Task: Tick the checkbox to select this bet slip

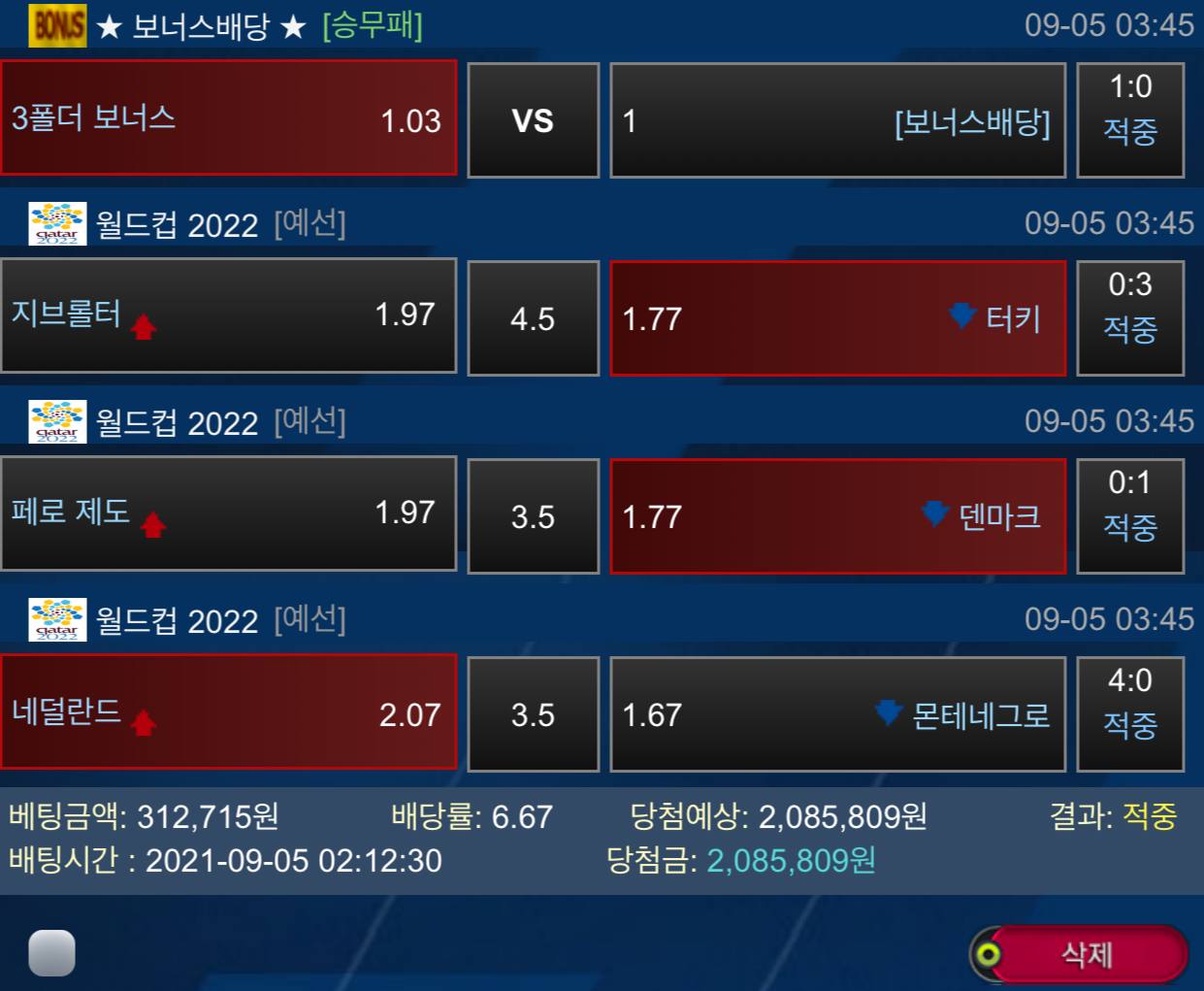Action: coord(51,952)
